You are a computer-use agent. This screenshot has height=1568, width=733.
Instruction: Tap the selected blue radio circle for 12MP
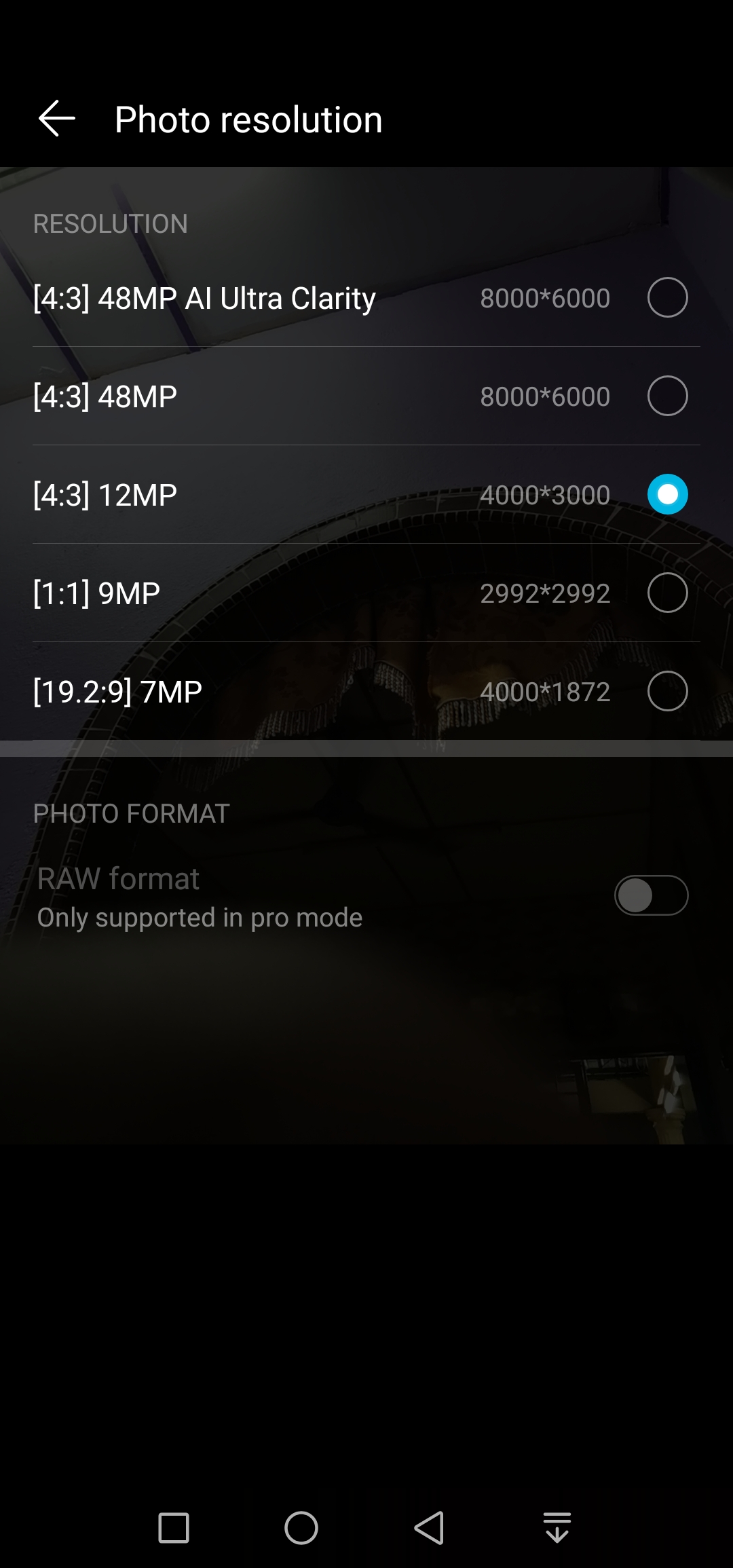coord(668,495)
